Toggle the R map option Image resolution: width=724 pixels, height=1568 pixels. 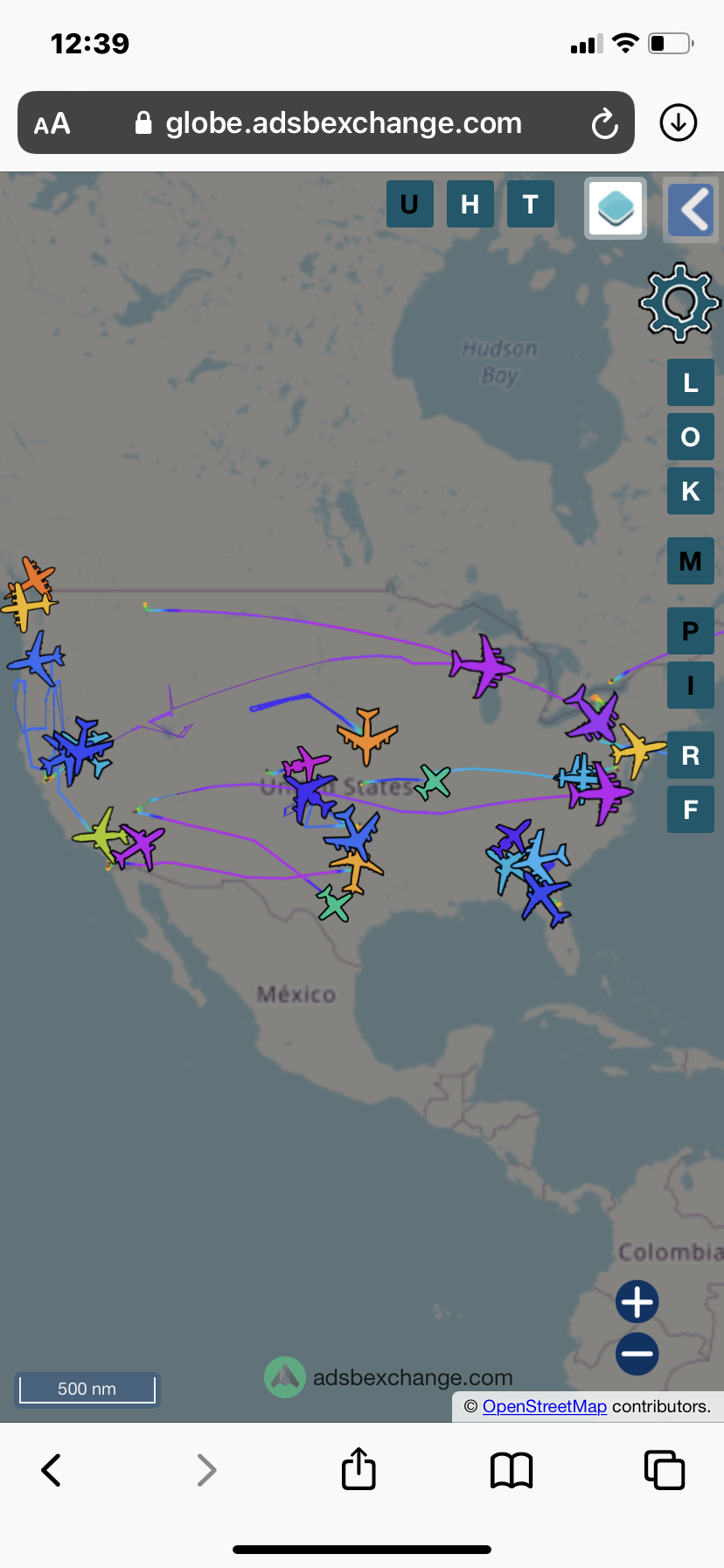691,755
